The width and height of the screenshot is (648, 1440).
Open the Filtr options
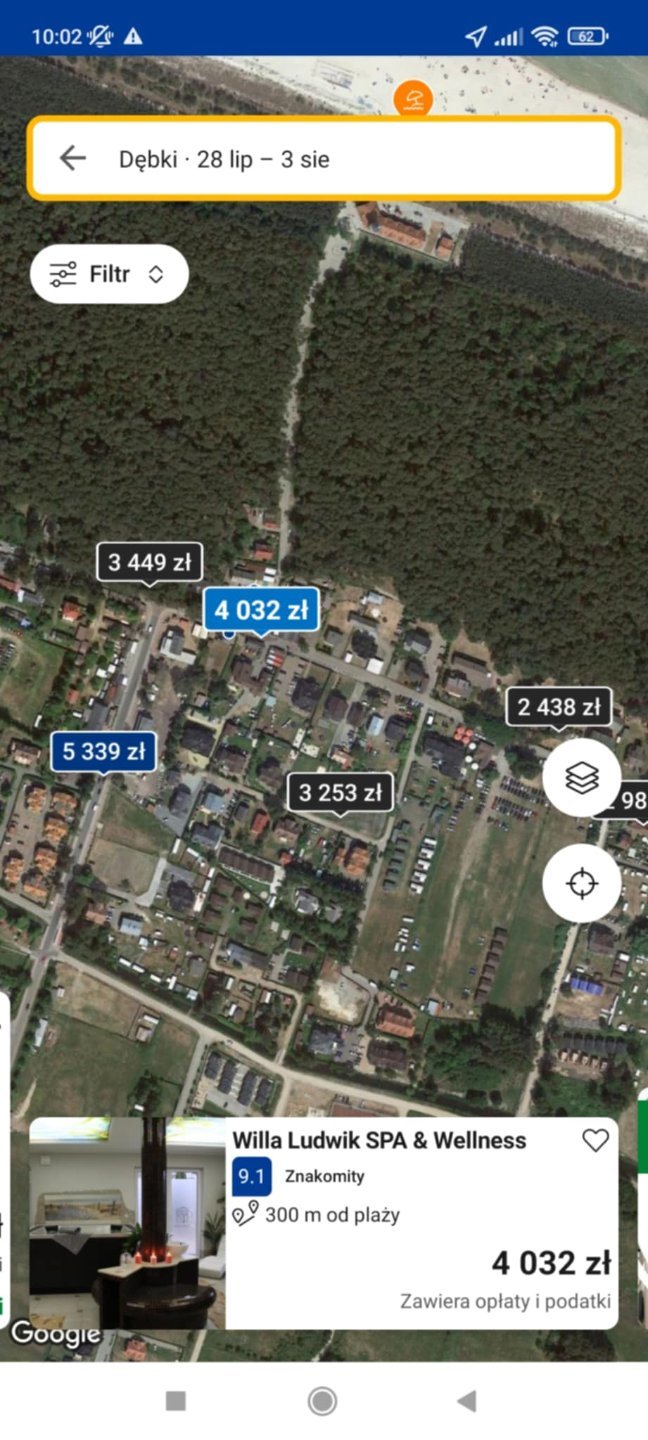pos(109,274)
